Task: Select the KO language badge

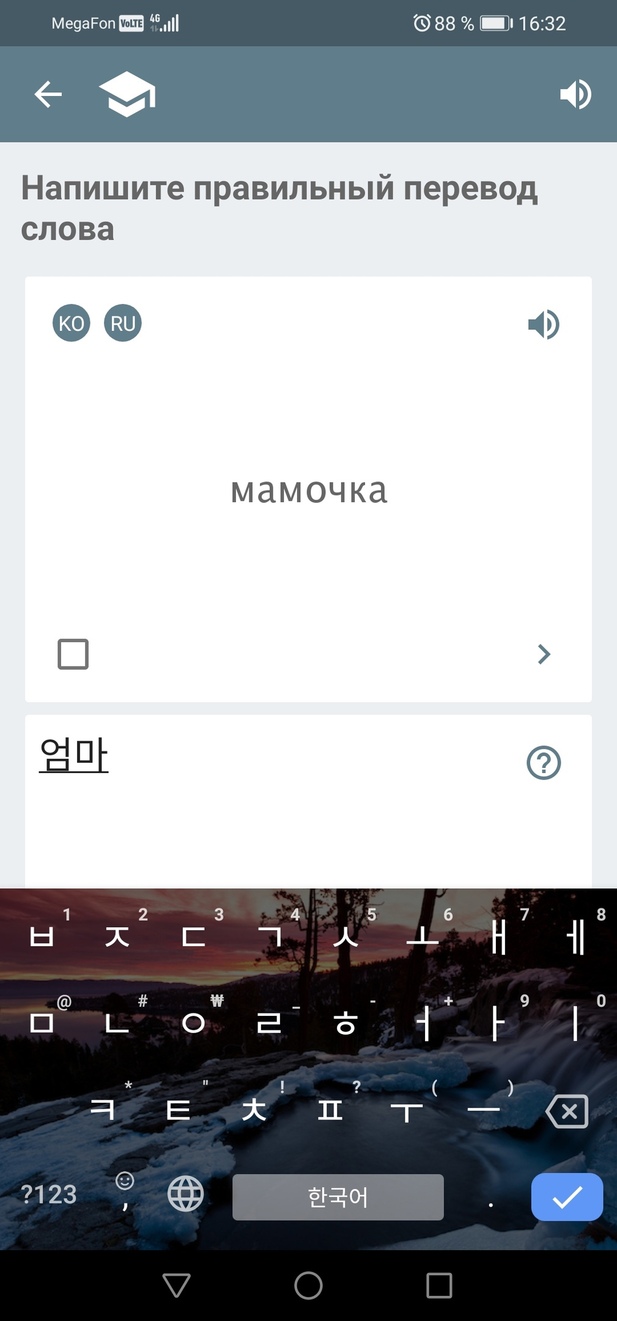Action: pyautogui.click(x=71, y=323)
